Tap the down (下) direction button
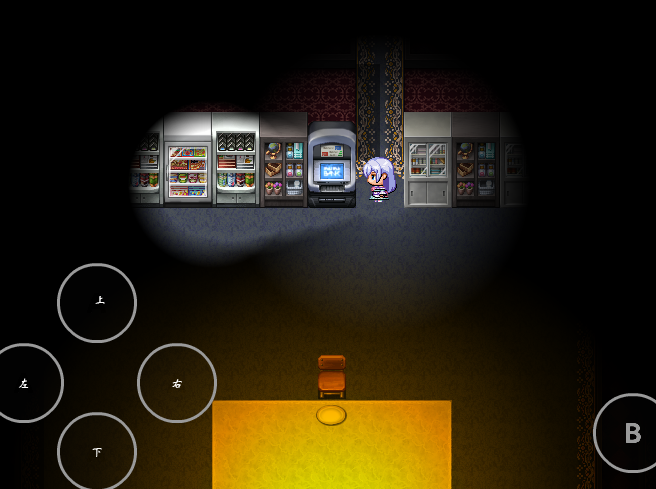The image size is (656, 489). click(x=97, y=452)
